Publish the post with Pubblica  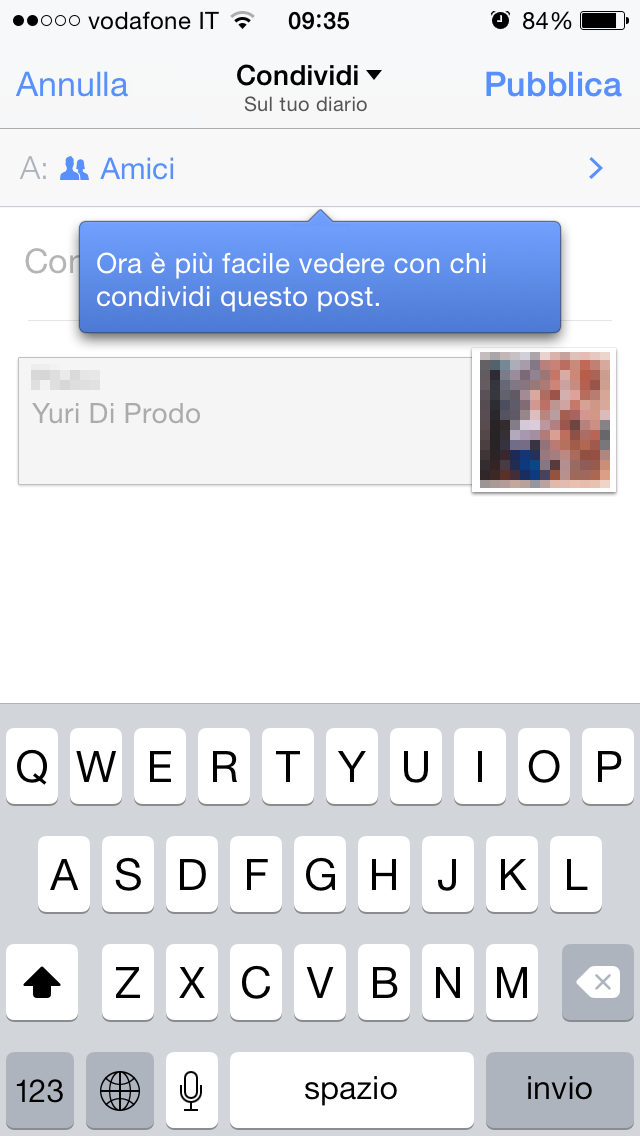[x=553, y=85]
